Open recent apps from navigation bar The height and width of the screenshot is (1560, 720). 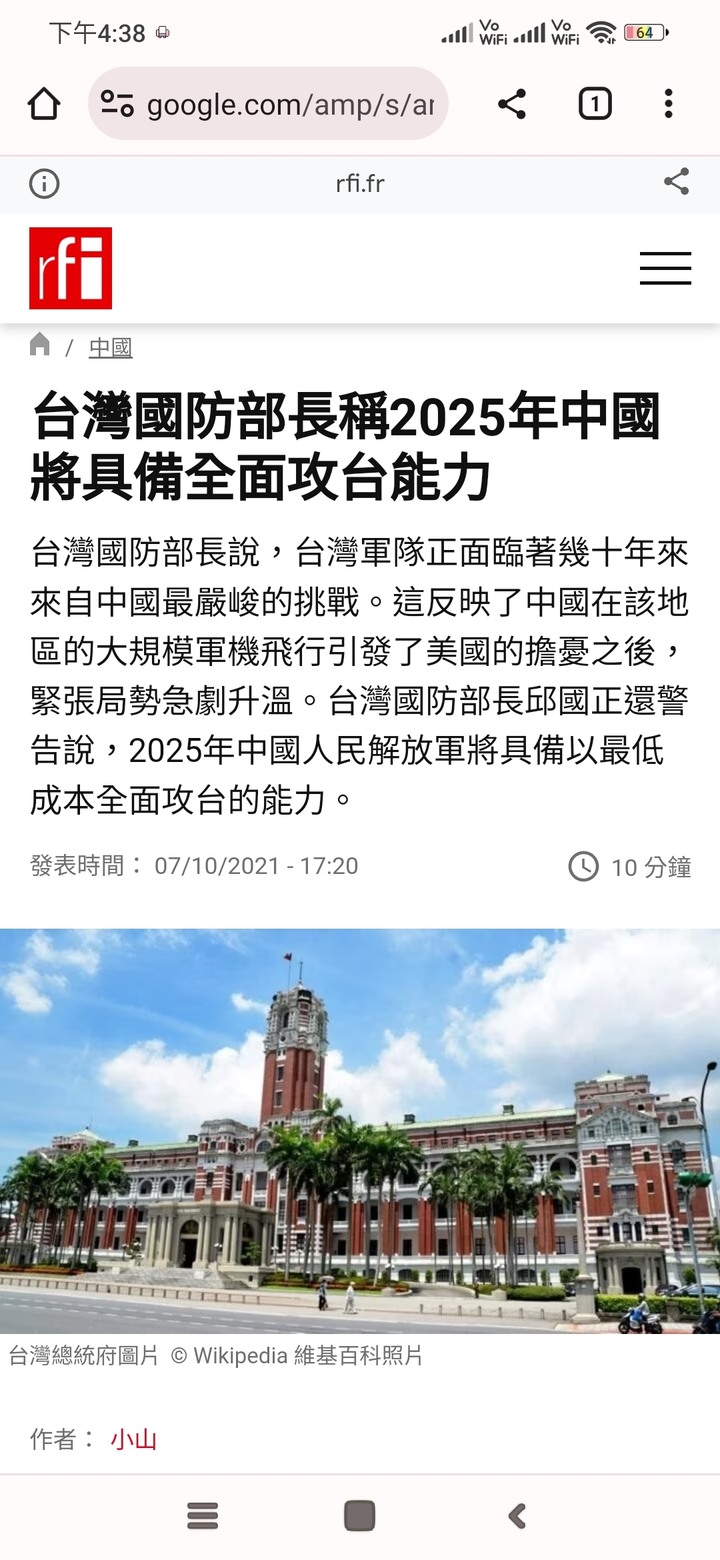[203, 1516]
